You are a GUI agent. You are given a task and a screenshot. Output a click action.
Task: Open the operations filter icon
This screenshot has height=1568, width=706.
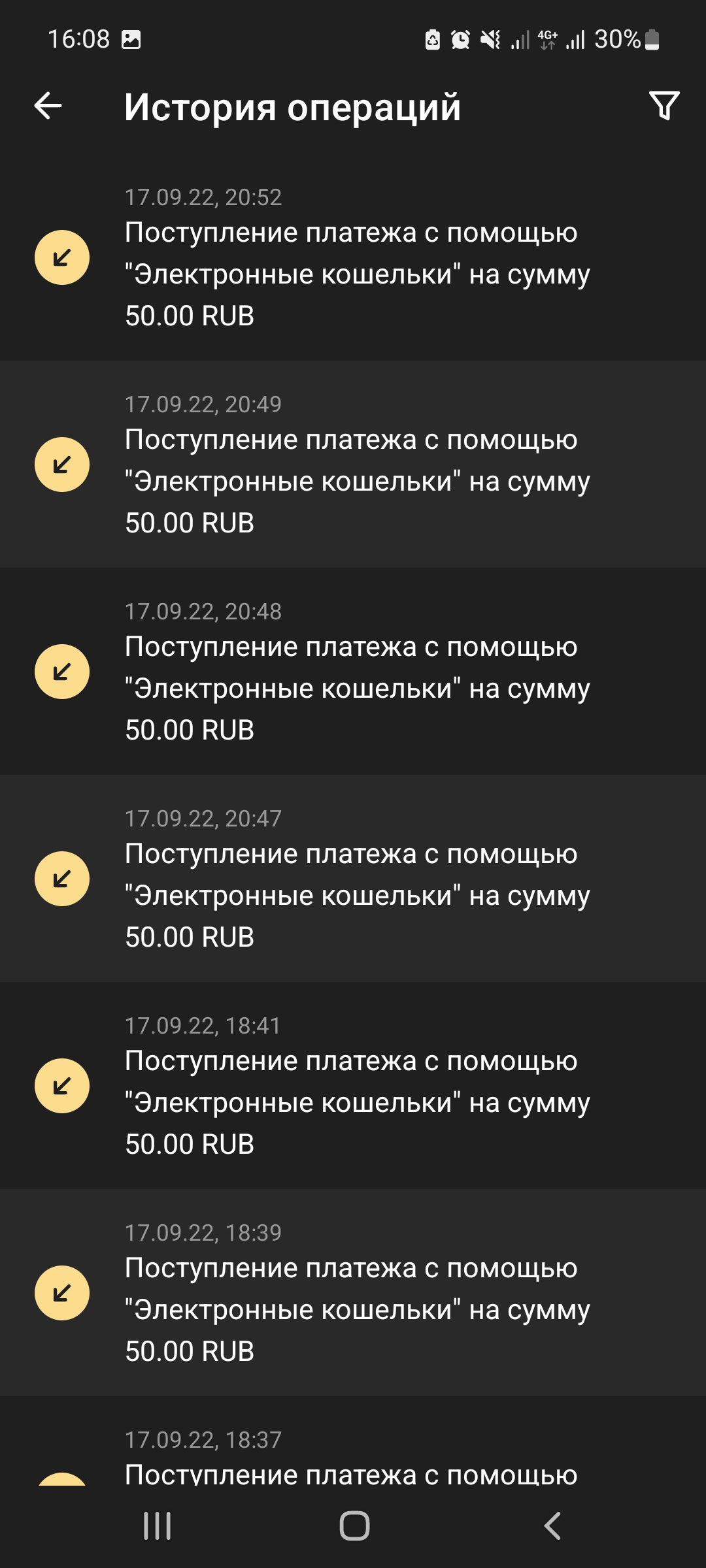[664, 106]
